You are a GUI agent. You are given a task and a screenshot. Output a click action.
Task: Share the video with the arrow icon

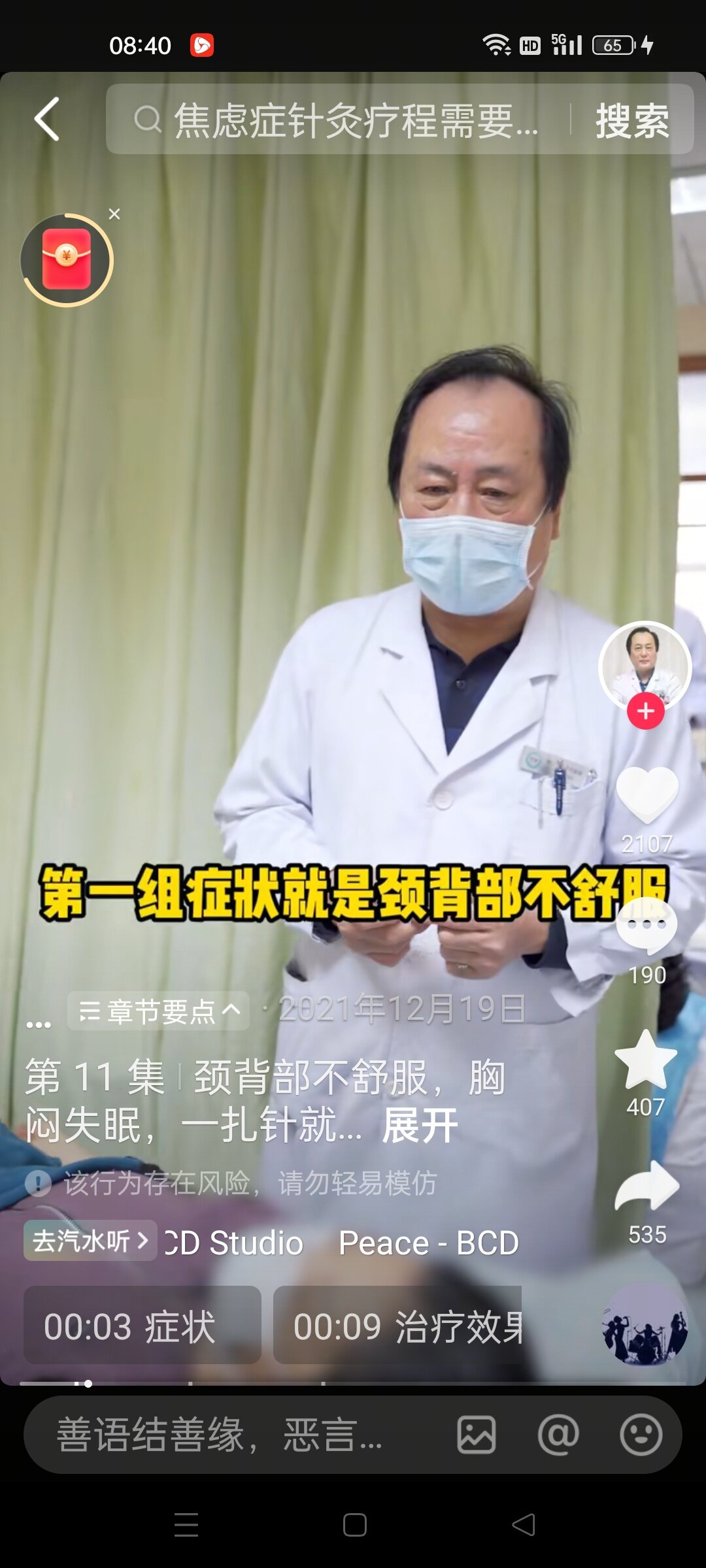647,1186
